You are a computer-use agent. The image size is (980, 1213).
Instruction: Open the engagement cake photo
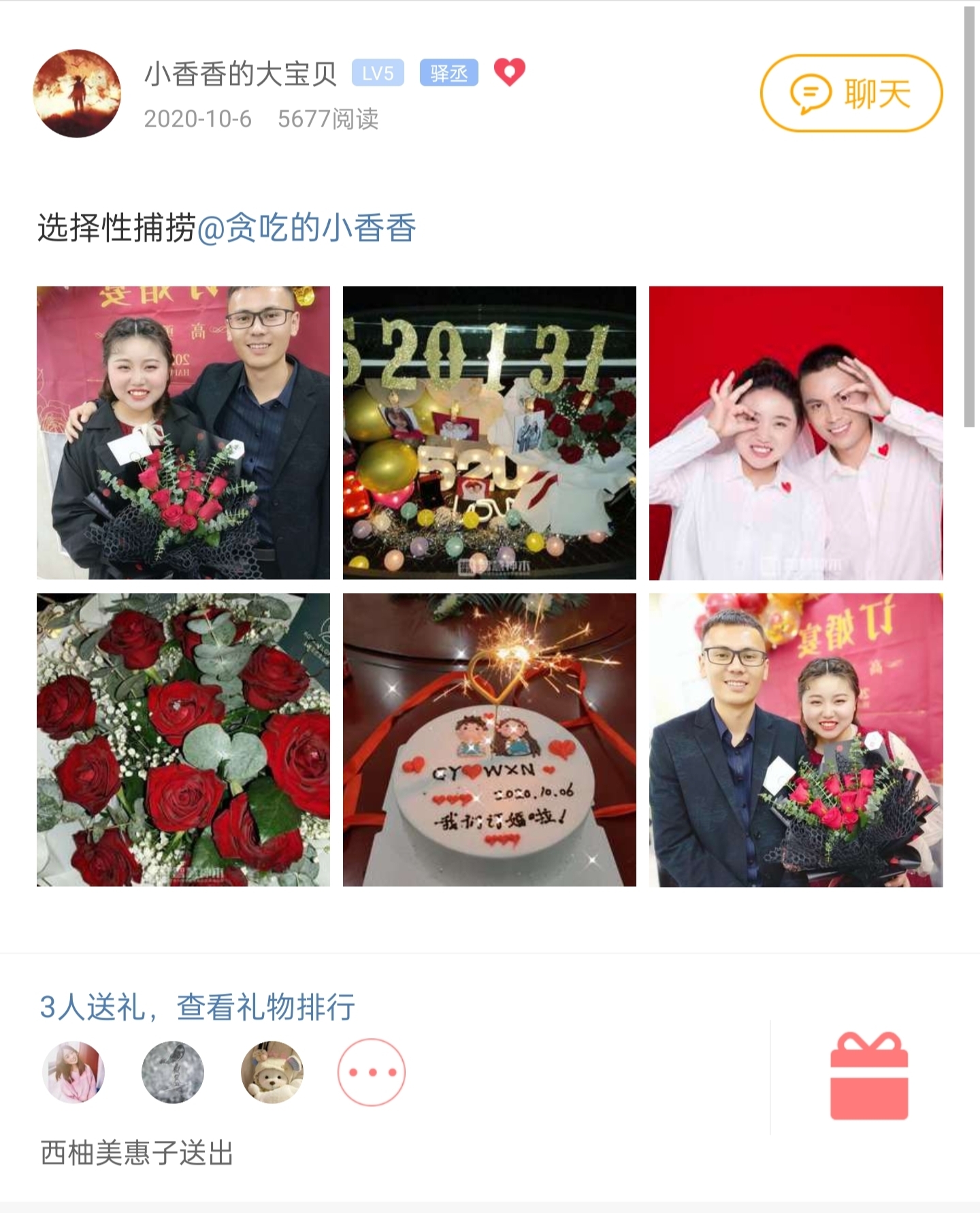[489, 739]
